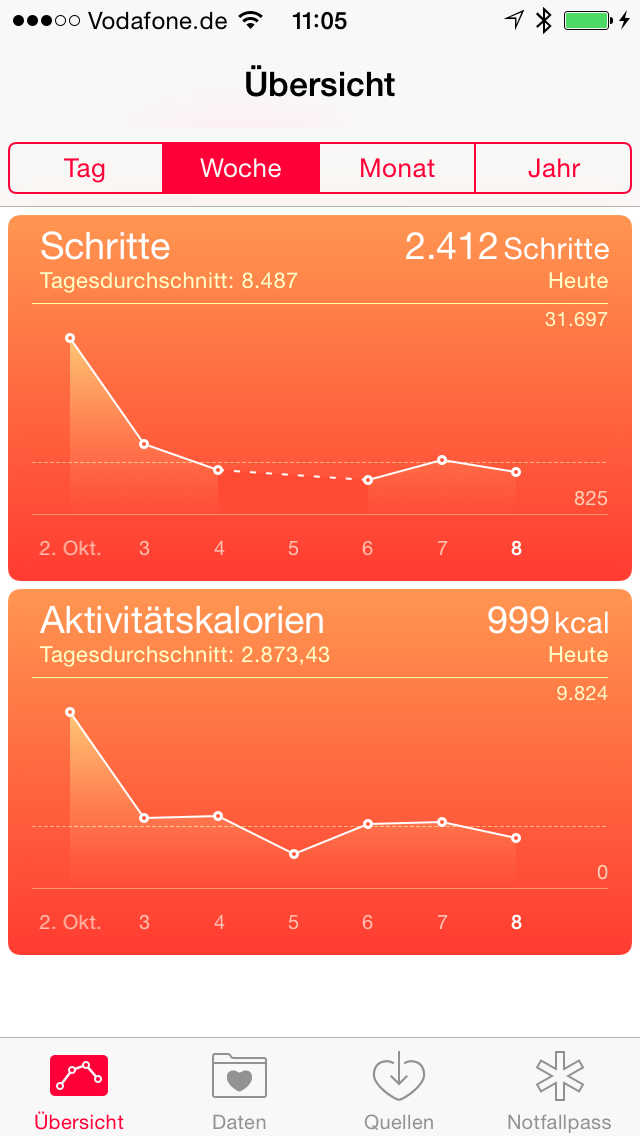Open the Schritte card
Viewport: 640px width, 1136px height.
click(x=320, y=398)
